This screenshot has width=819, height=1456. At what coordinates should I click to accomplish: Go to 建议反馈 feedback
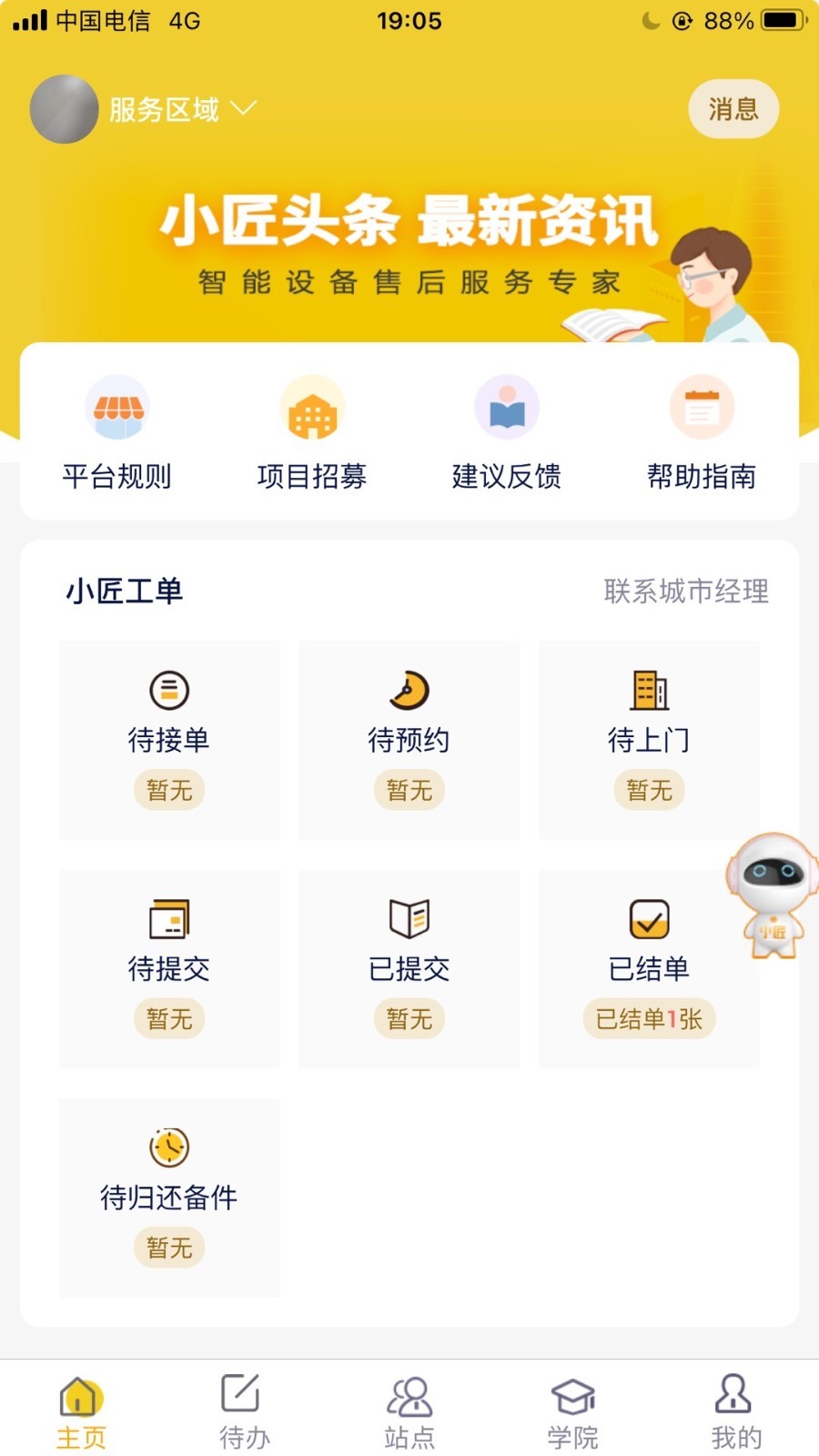click(x=507, y=433)
